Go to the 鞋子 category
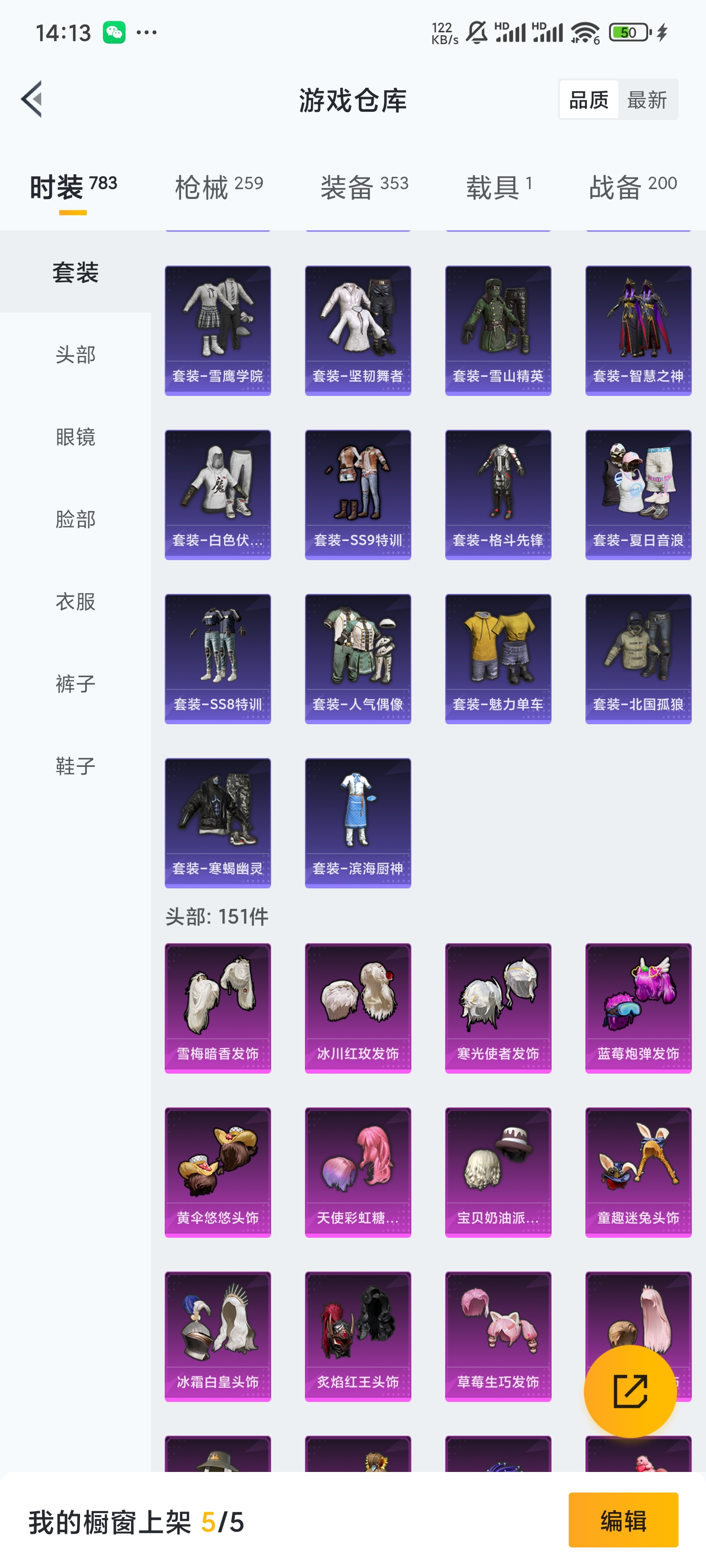The width and height of the screenshot is (706, 1568). tap(76, 765)
